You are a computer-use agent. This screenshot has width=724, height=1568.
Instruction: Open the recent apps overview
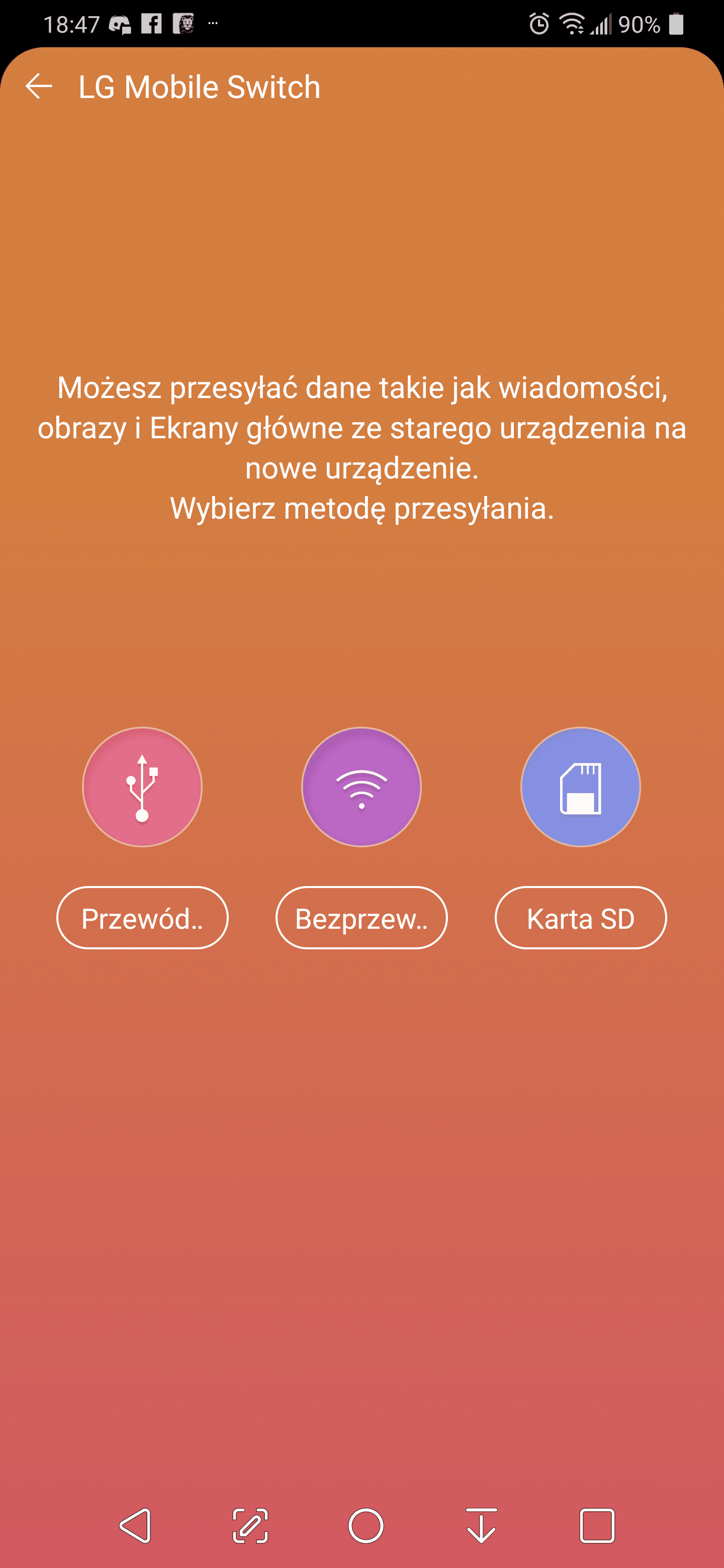597,1526
